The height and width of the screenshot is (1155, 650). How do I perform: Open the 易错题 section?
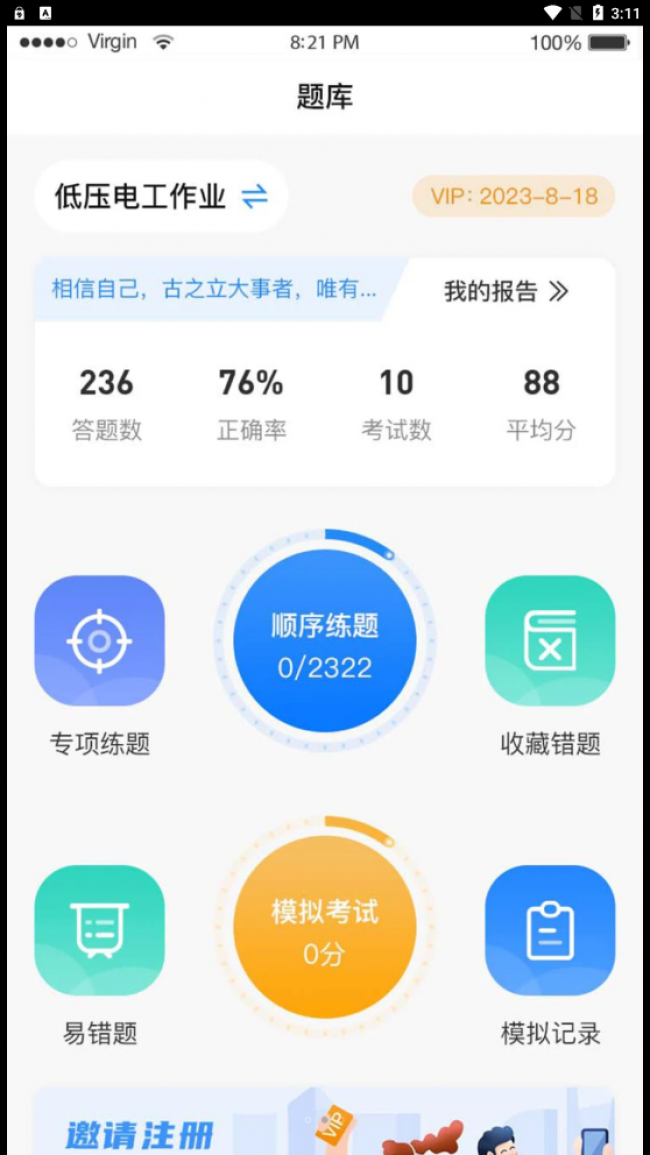pyautogui.click(x=100, y=930)
